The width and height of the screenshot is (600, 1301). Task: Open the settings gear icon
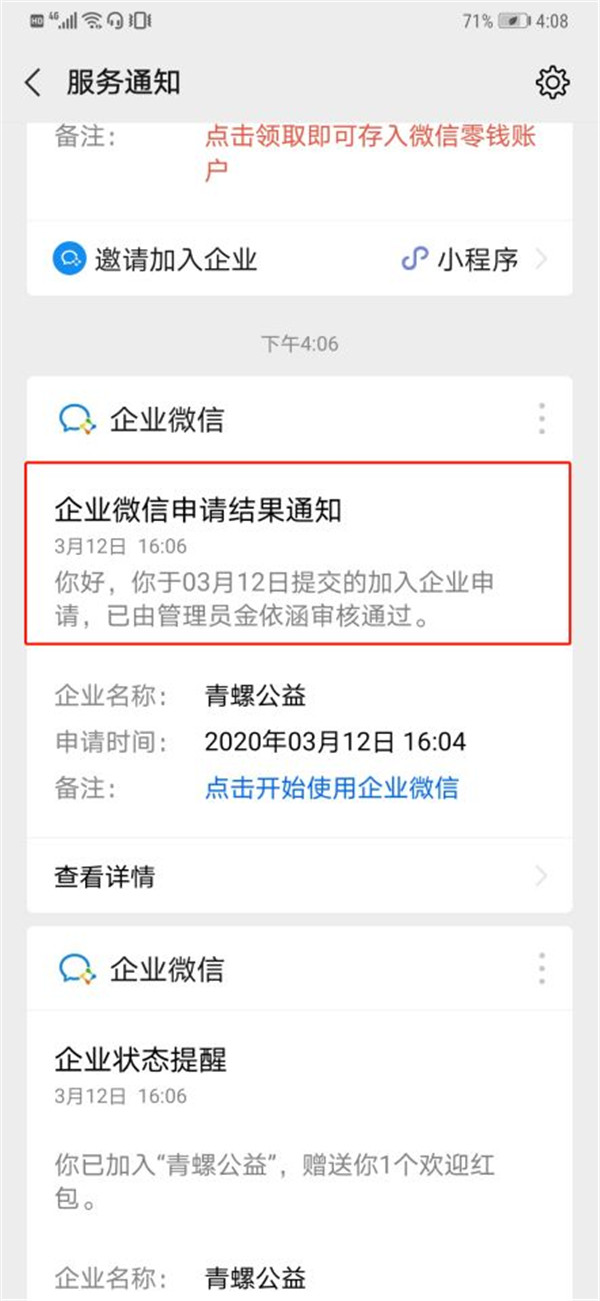(x=552, y=83)
